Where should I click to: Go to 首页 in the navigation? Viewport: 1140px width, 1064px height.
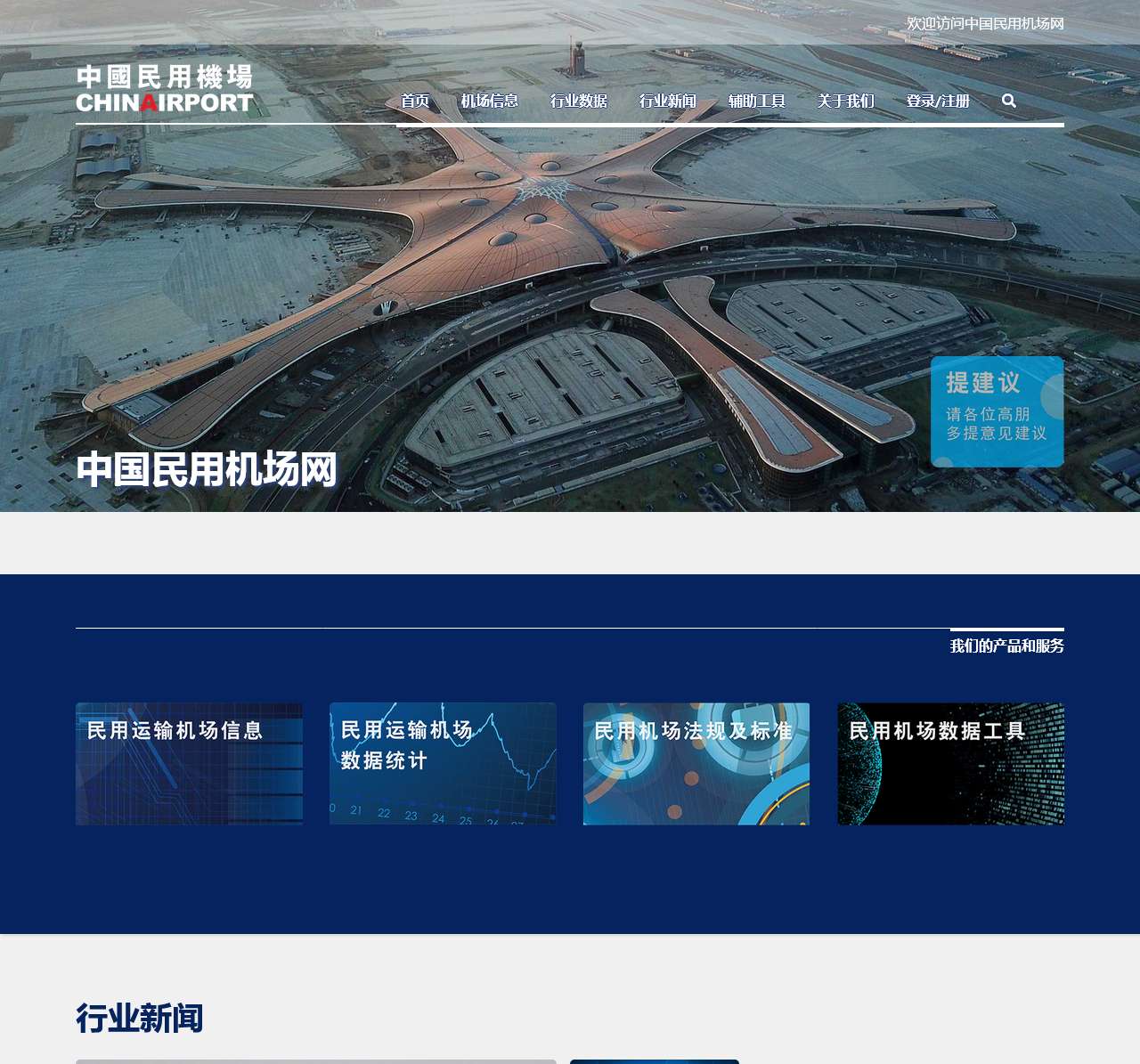click(x=415, y=101)
